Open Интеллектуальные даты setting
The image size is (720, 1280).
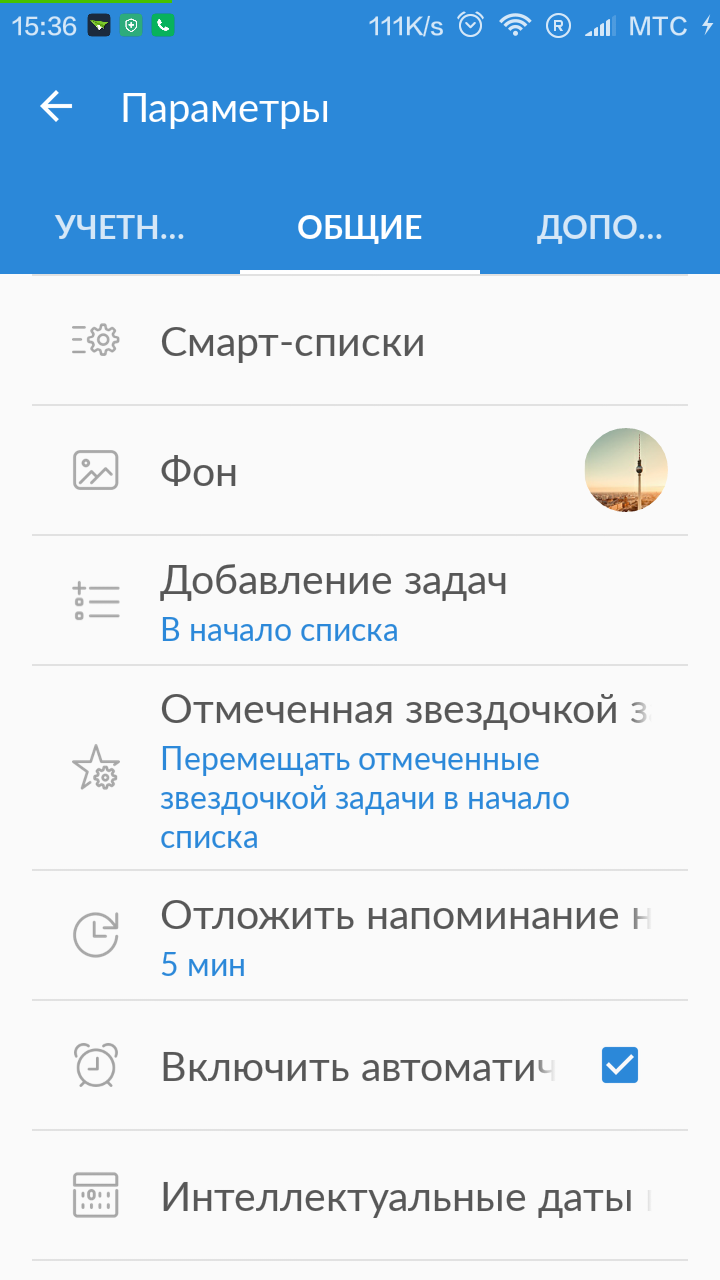coord(360,1196)
